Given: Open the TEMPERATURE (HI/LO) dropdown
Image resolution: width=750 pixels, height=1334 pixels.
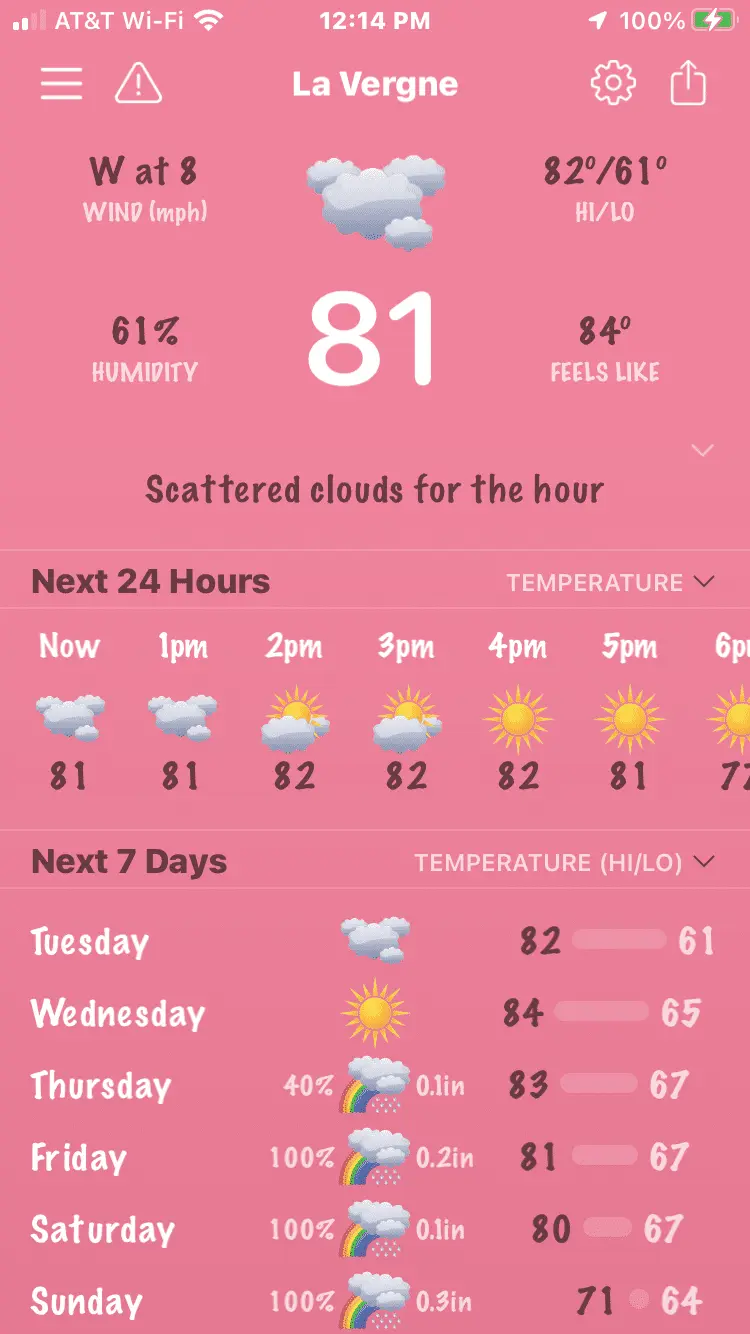Looking at the screenshot, I should tap(564, 862).
